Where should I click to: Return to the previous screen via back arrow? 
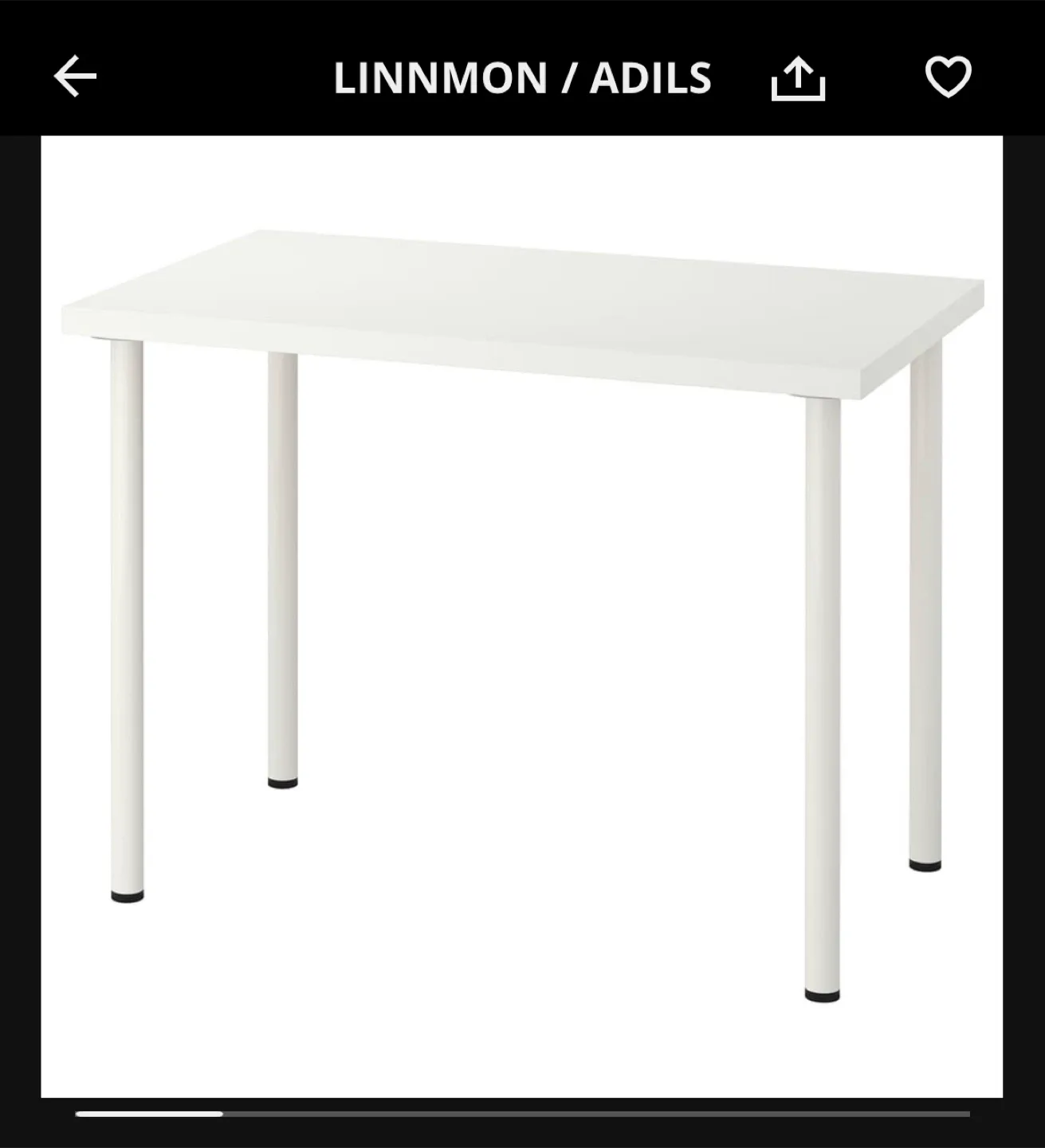[75, 77]
